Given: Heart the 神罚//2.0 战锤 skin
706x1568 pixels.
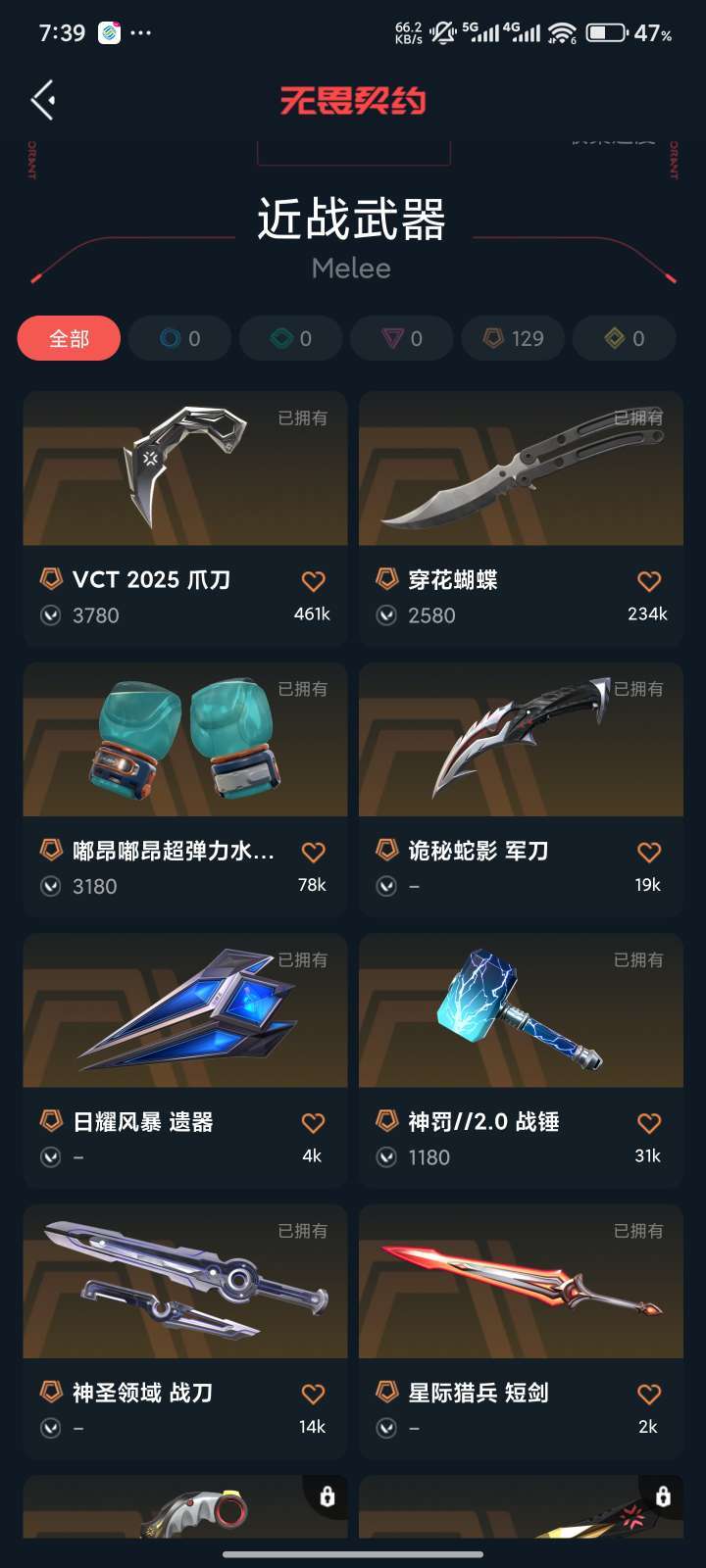Looking at the screenshot, I should (649, 1123).
